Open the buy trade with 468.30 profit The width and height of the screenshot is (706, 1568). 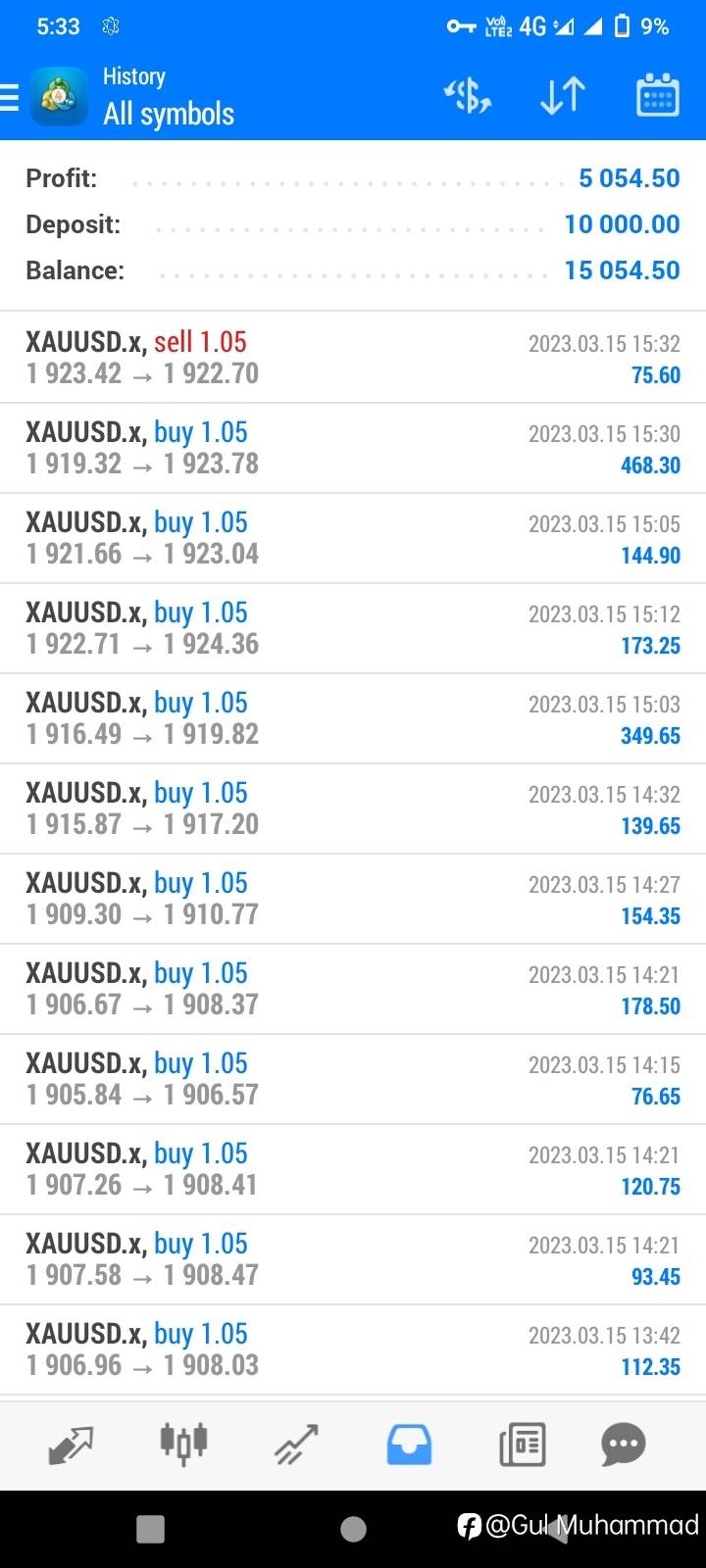(x=353, y=448)
